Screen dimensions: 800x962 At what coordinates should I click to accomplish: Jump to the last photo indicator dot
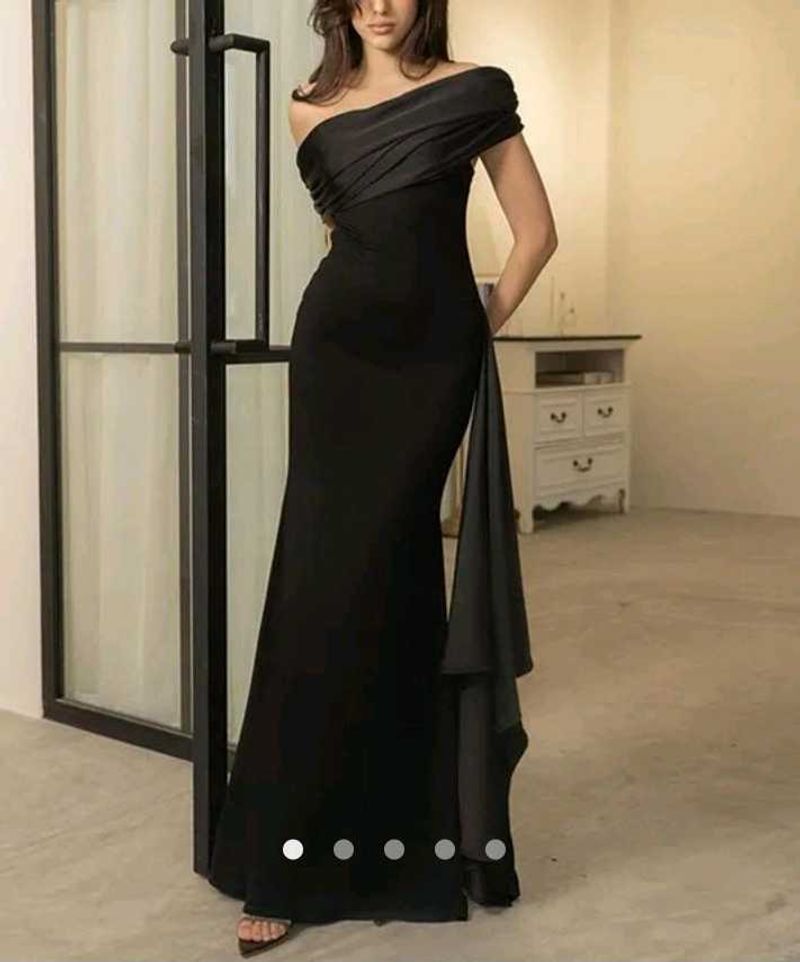495,849
